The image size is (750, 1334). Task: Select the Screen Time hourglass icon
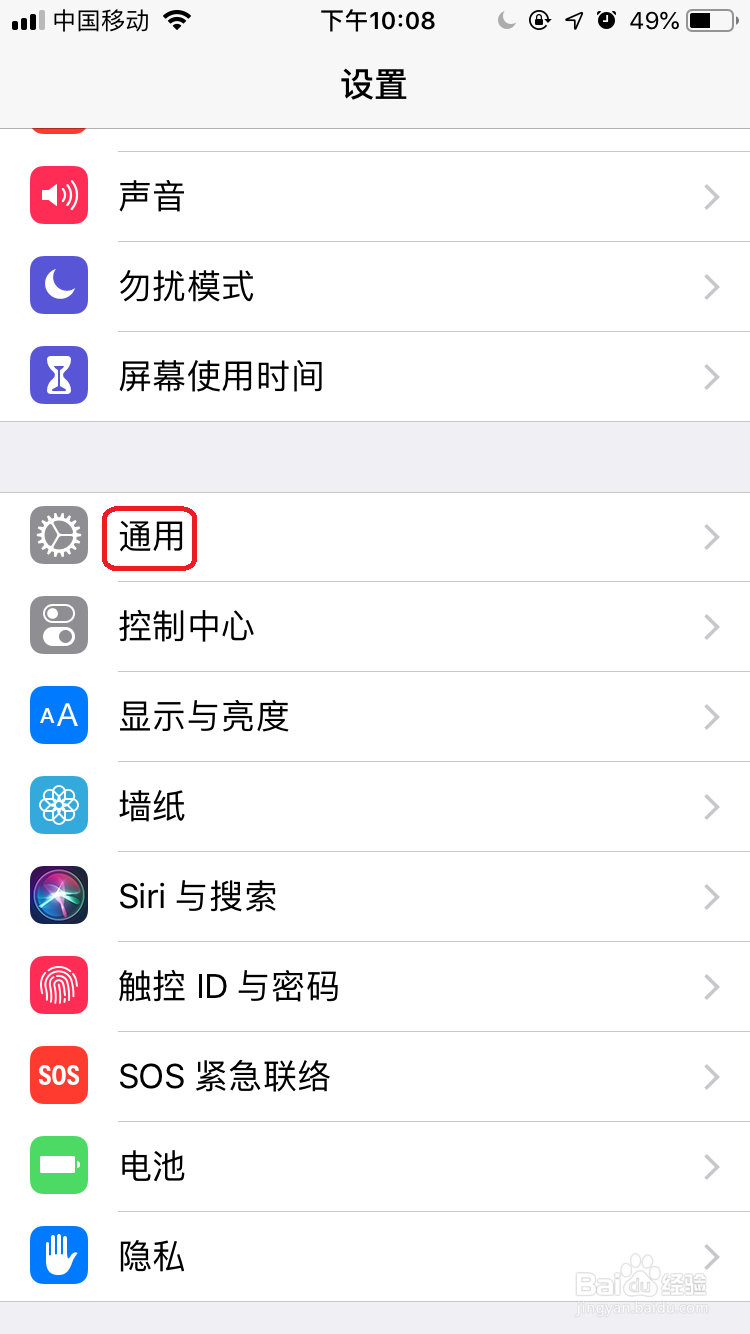tap(58, 376)
